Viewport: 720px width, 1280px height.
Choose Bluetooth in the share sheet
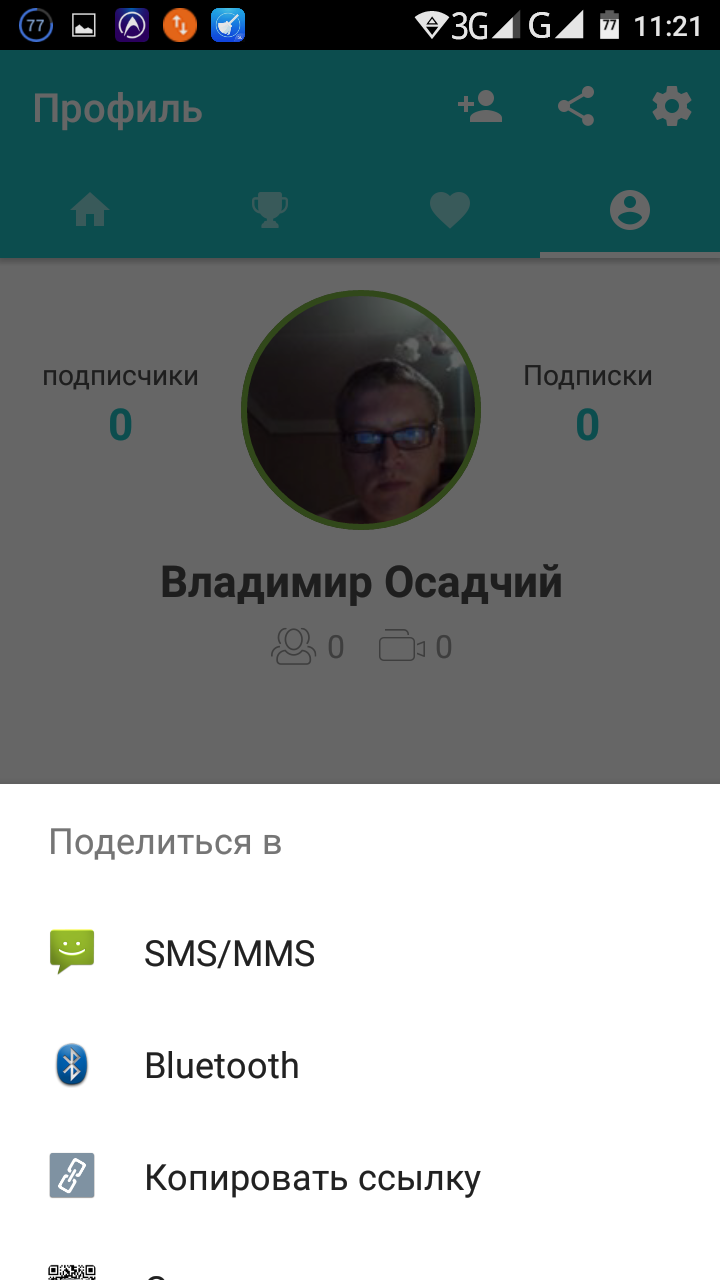click(222, 1066)
